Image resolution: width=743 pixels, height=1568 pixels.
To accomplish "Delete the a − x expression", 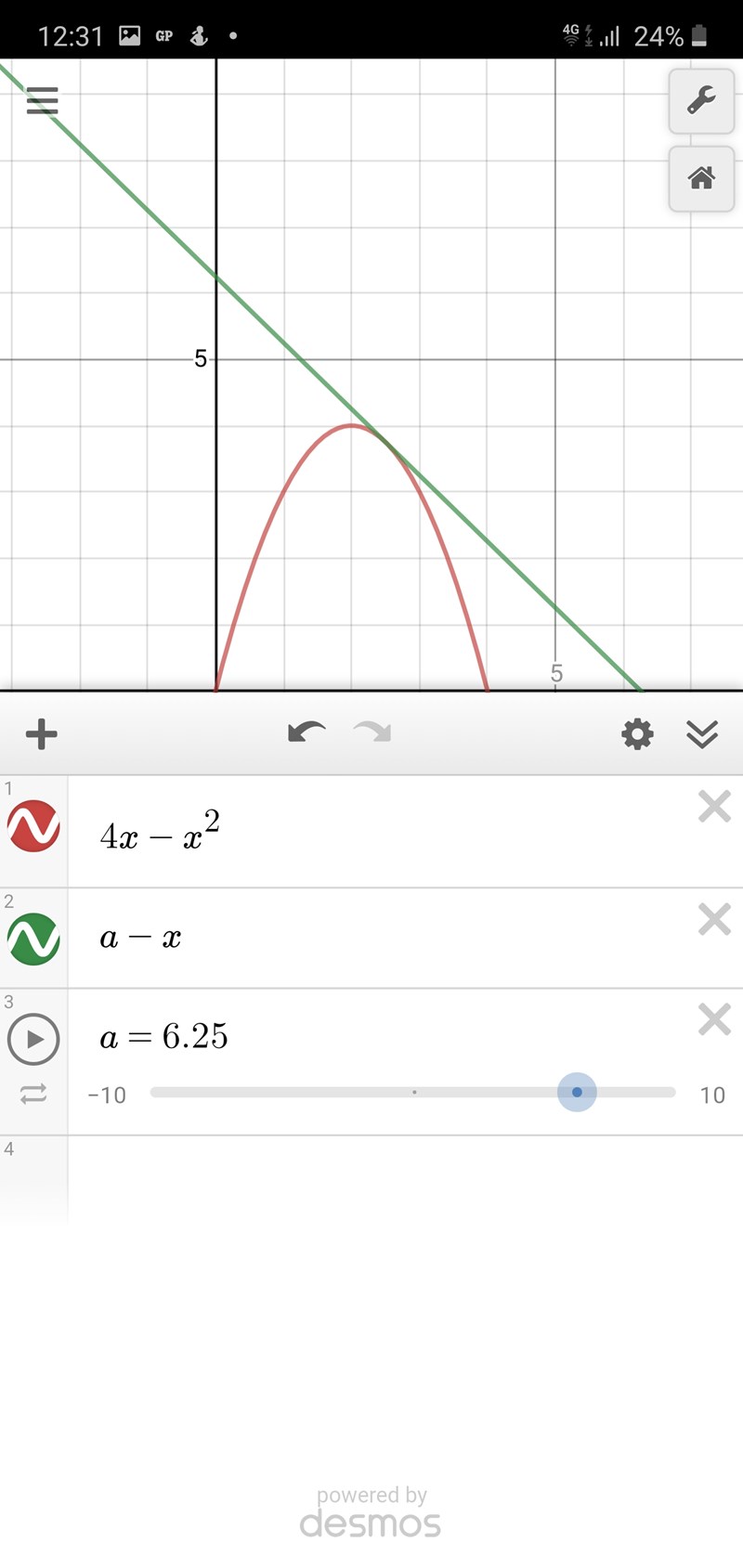I will tap(714, 919).
